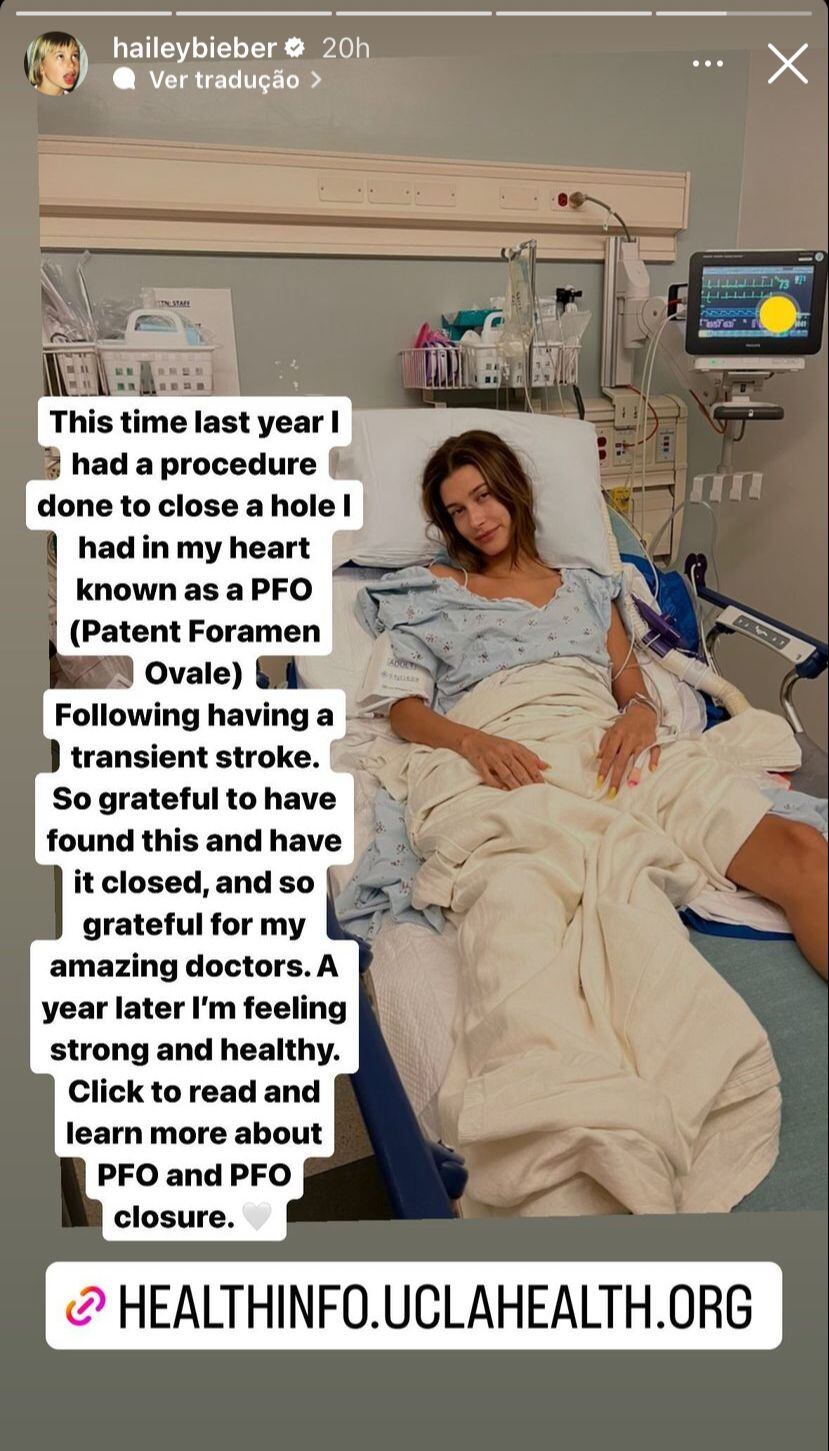829x1451 pixels.
Task: Tap Ver tradução to translate
Action: 224,79
